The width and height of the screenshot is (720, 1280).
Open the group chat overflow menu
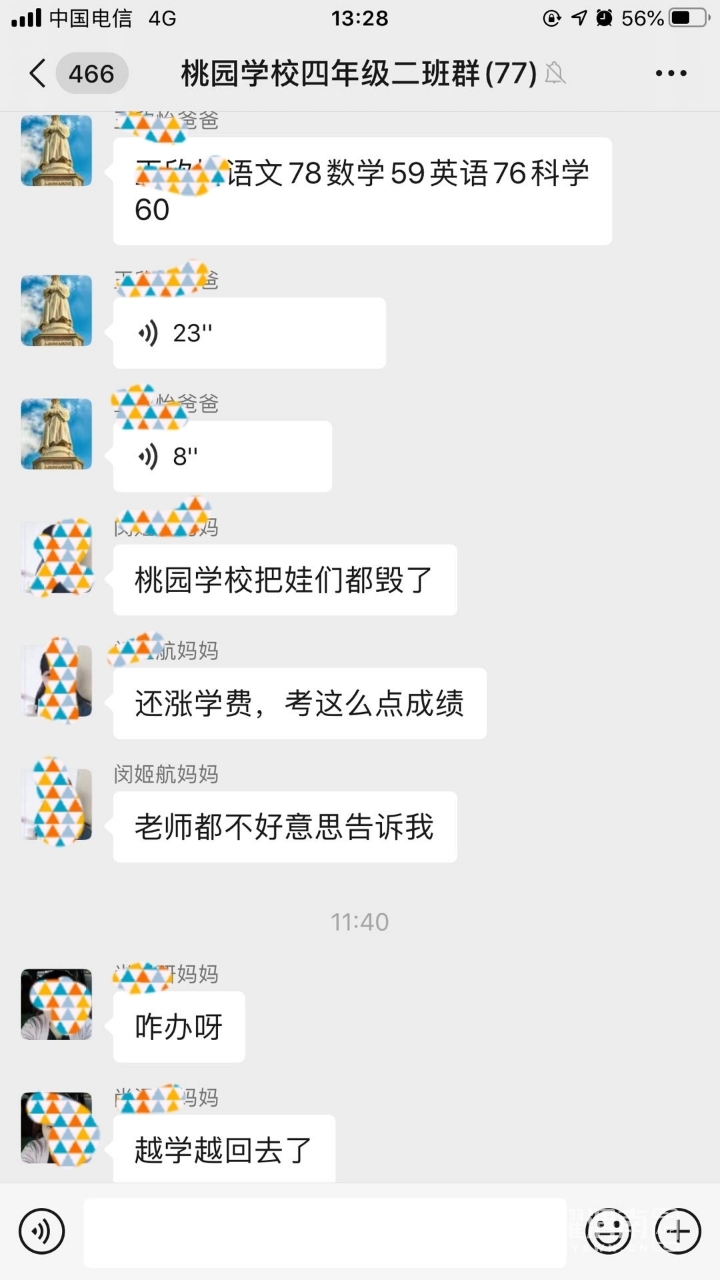click(x=671, y=73)
